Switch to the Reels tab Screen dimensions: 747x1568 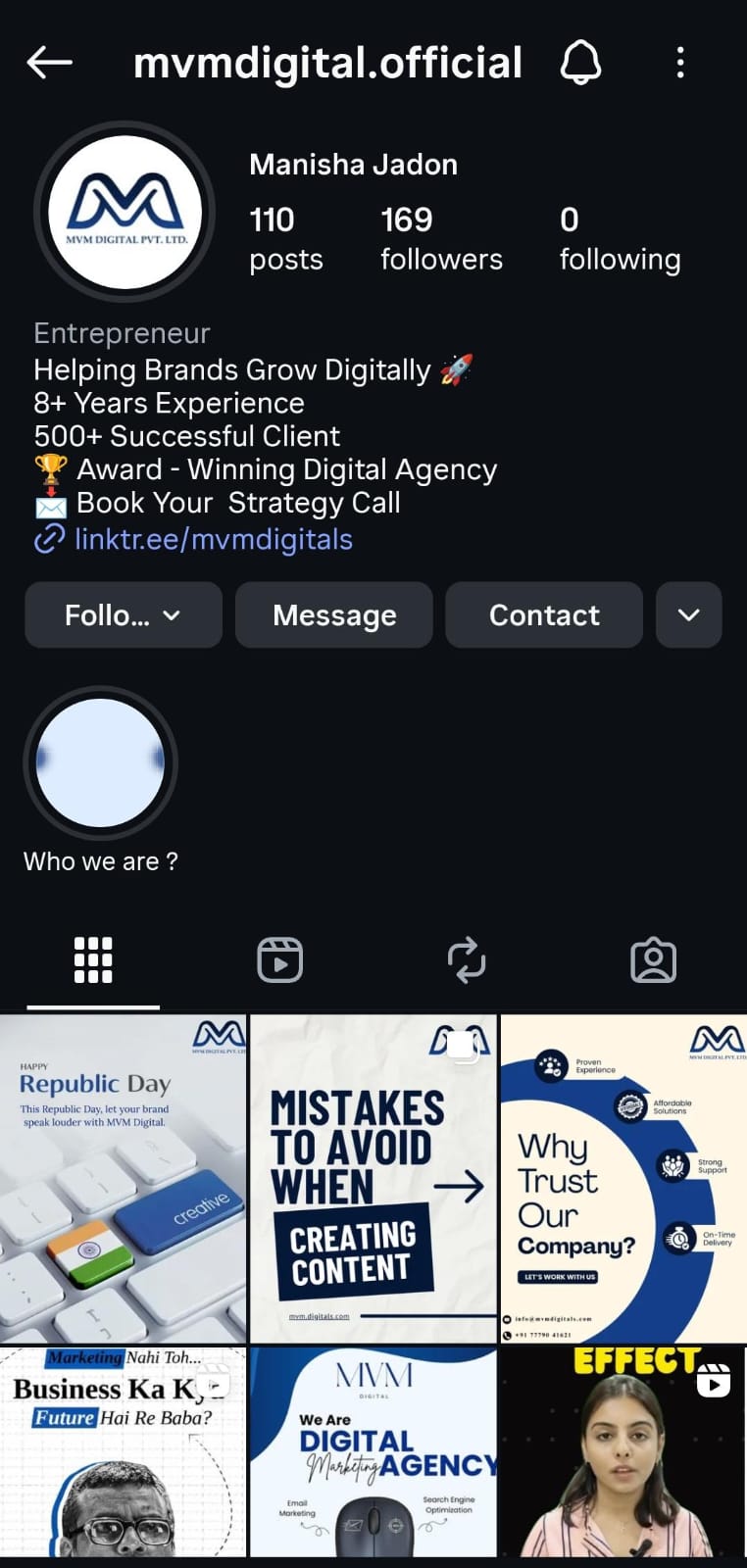(x=279, y=960)
